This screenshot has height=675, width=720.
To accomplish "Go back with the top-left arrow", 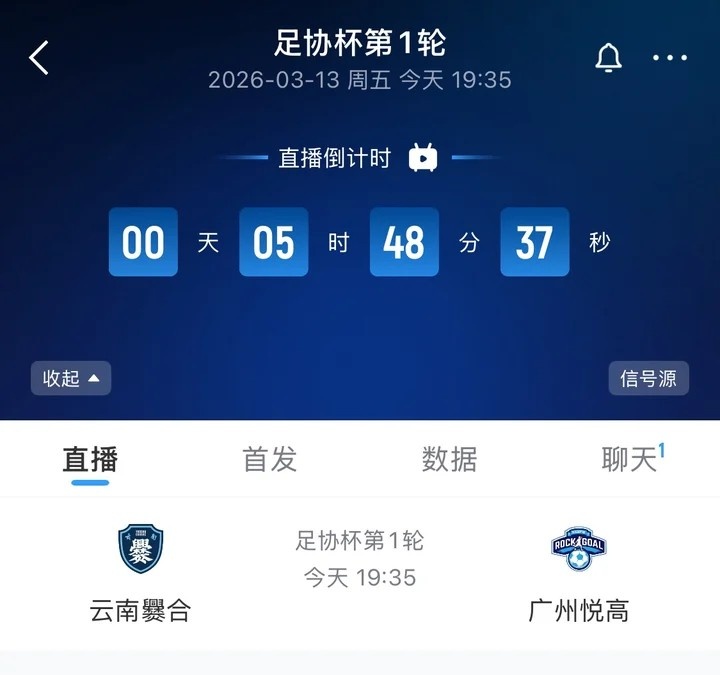I will [39, 58].
